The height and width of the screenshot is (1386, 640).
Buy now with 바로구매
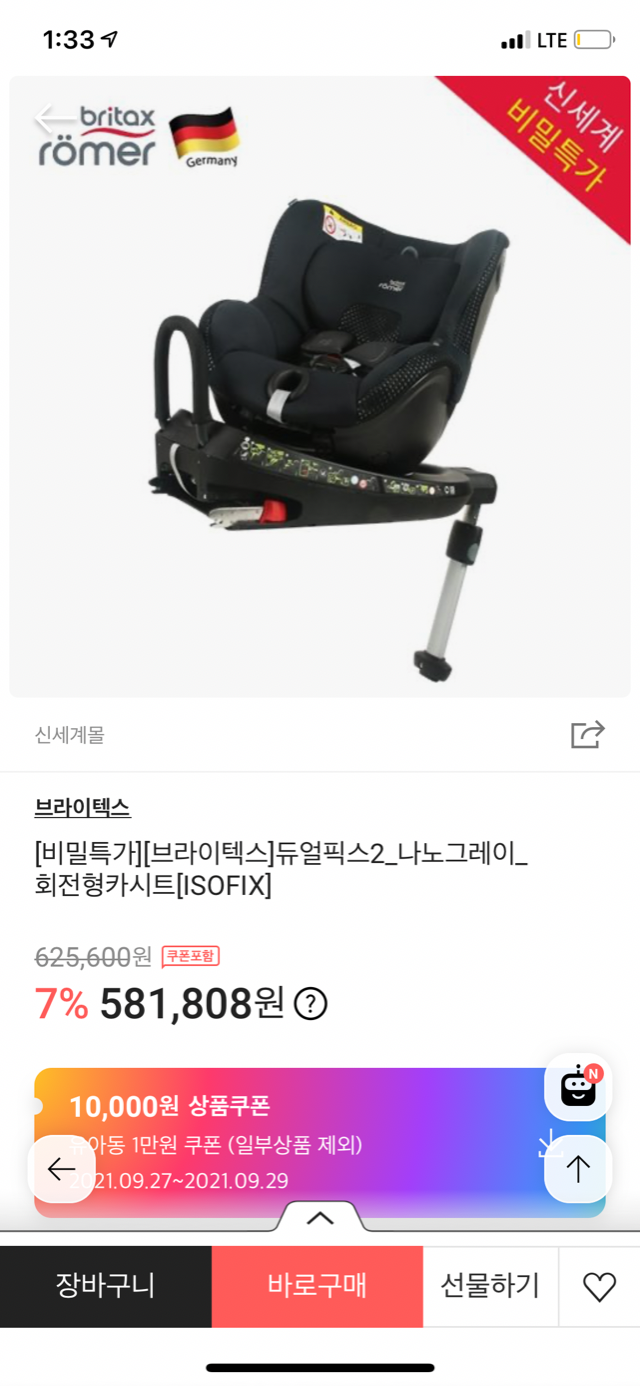(317, 1285)
